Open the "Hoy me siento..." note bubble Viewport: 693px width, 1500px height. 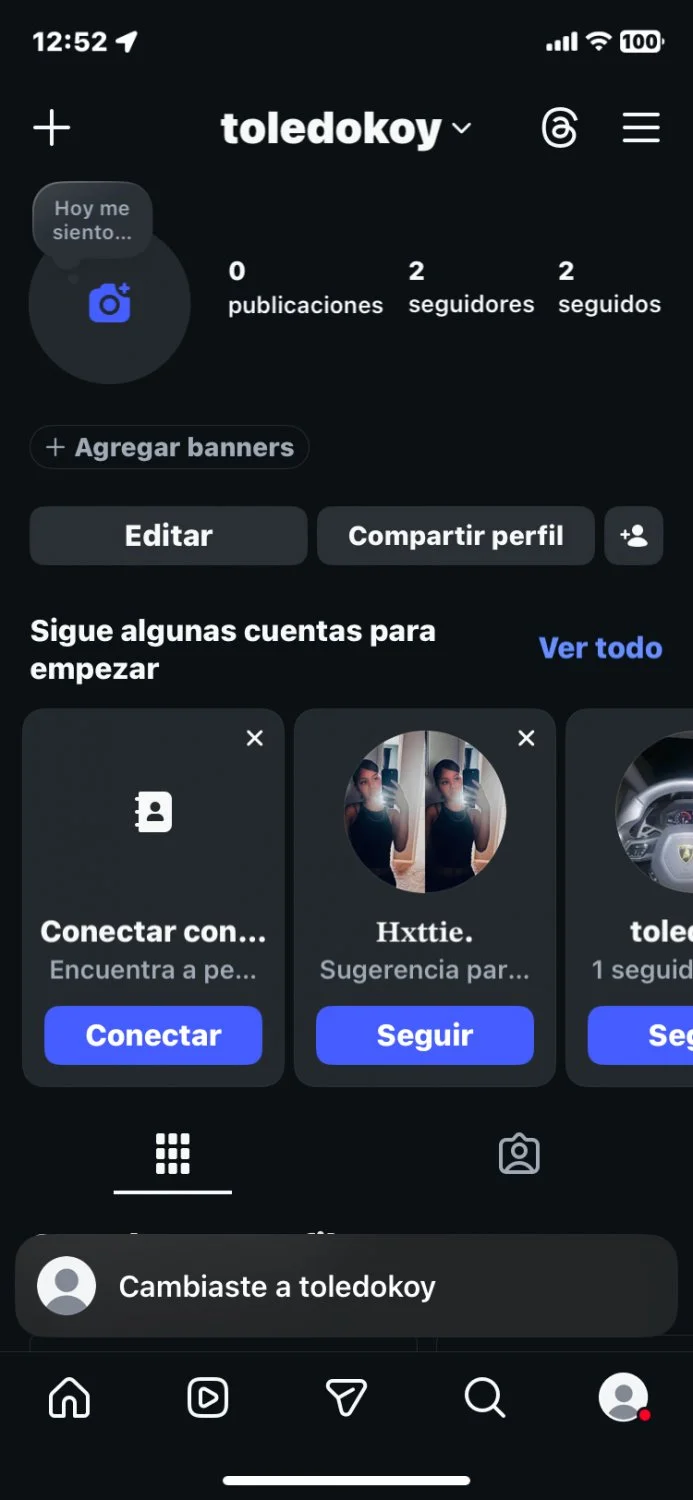coord(92,220)
